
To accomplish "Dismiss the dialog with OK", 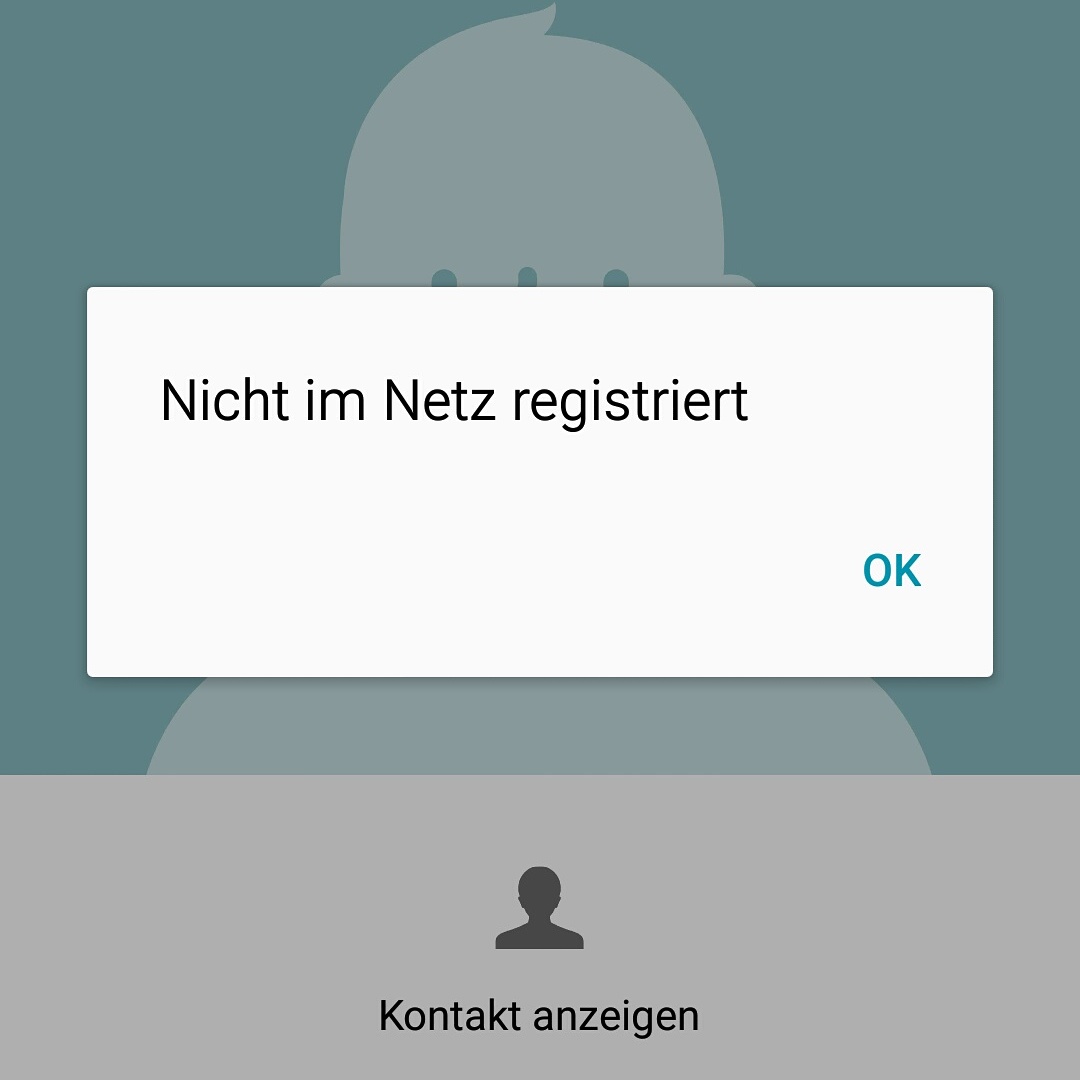I will tap(891, 570).
